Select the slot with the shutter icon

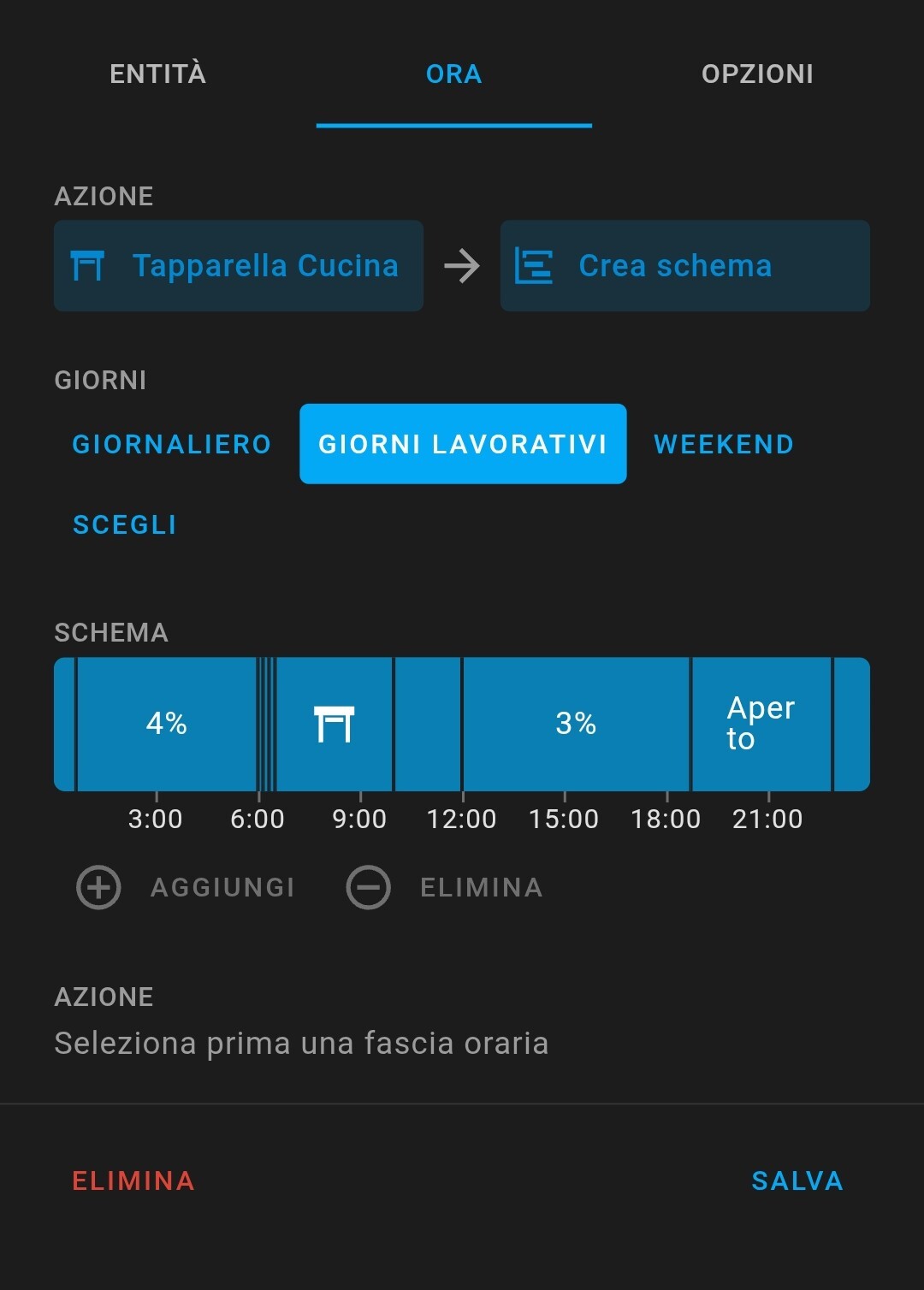334,724
